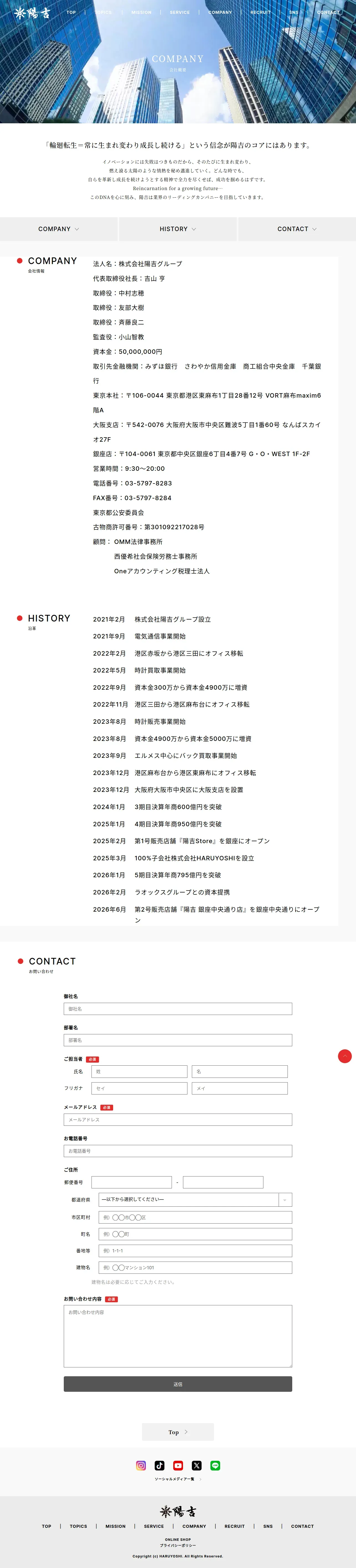The width and height of the screenshot is (356, 1568).
Task: Tap the 市区町村 city field
Action: tap(195, 1217)
